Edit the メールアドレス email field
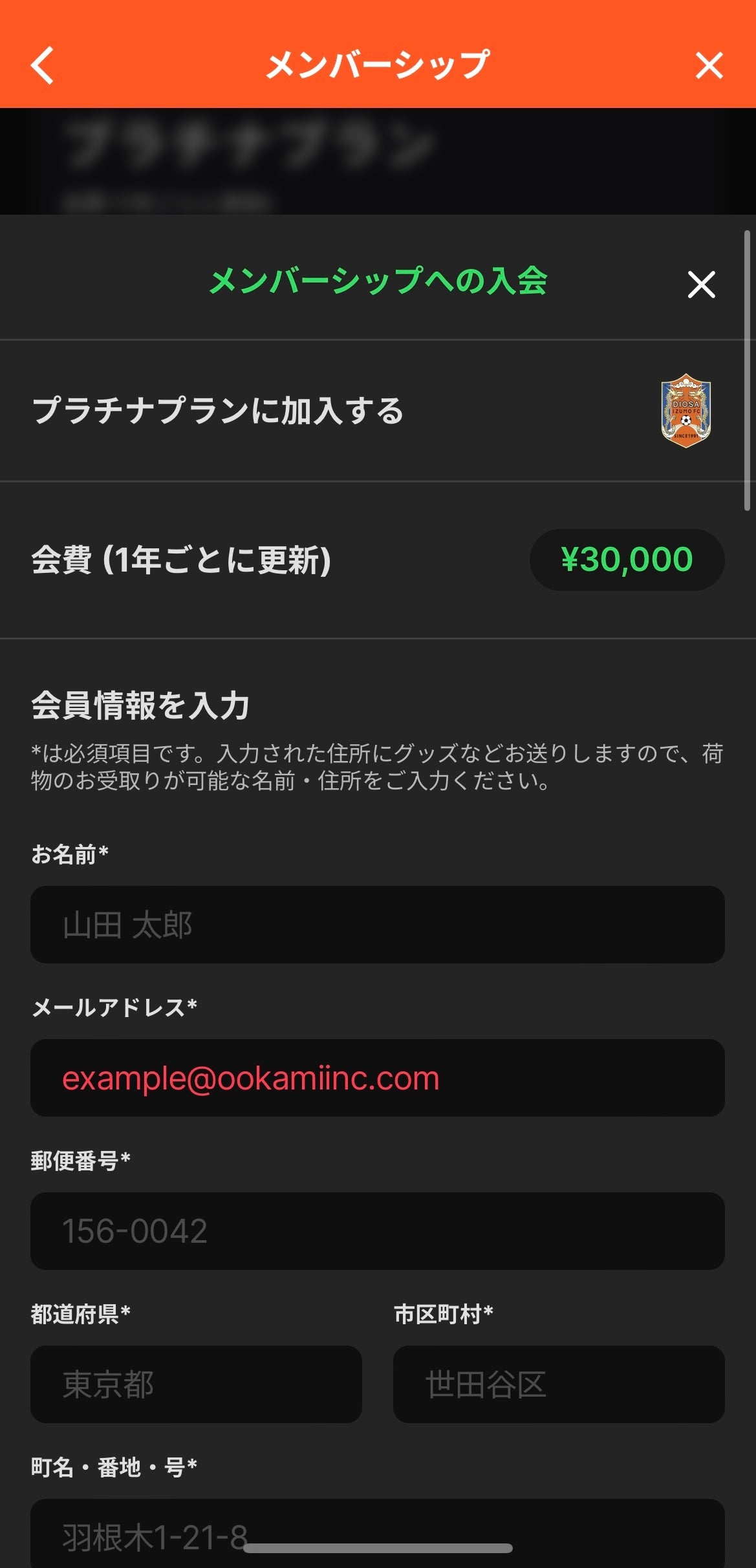Viewport: 756px width, 1568px height. [x=377, y=1078]
